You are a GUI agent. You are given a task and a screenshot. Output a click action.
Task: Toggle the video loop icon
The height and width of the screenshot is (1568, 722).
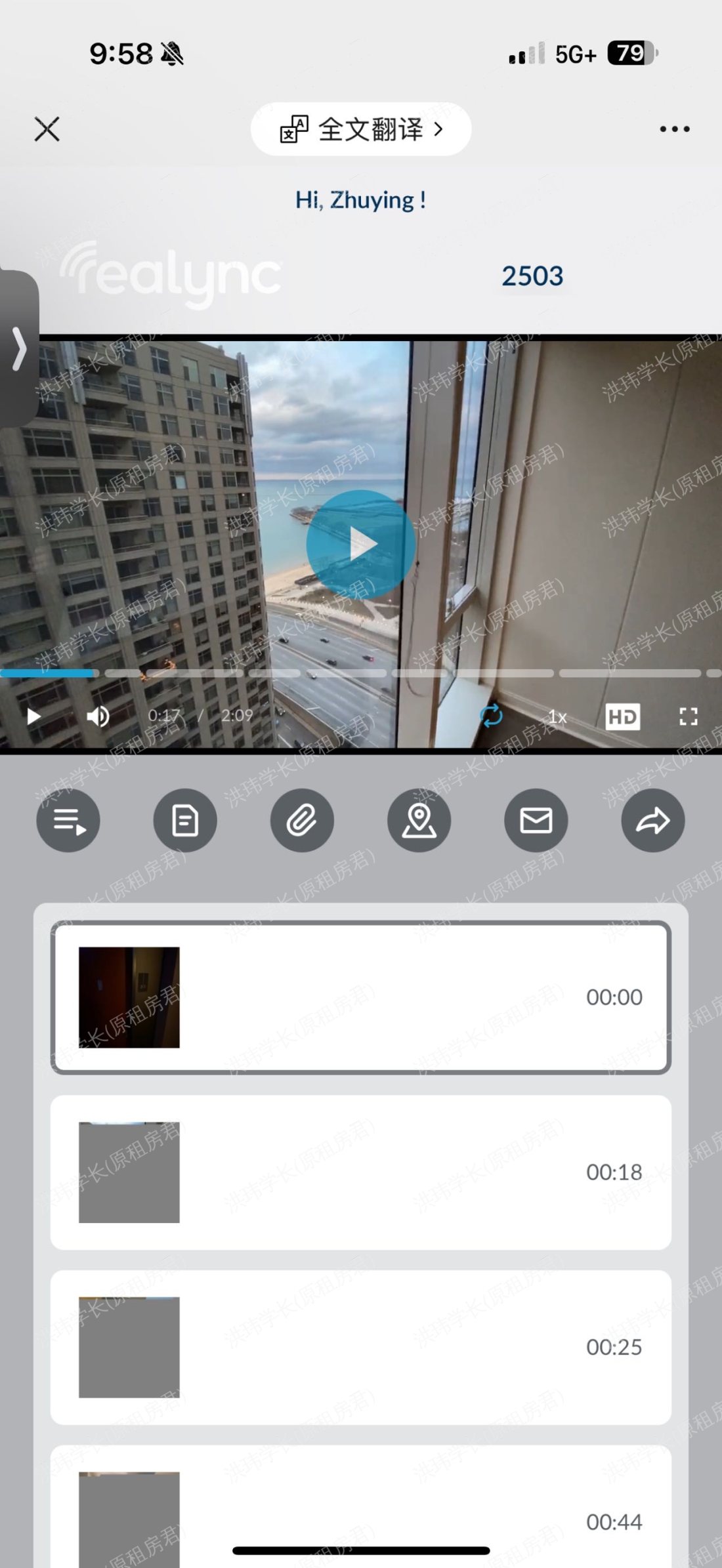coord(491,716)
